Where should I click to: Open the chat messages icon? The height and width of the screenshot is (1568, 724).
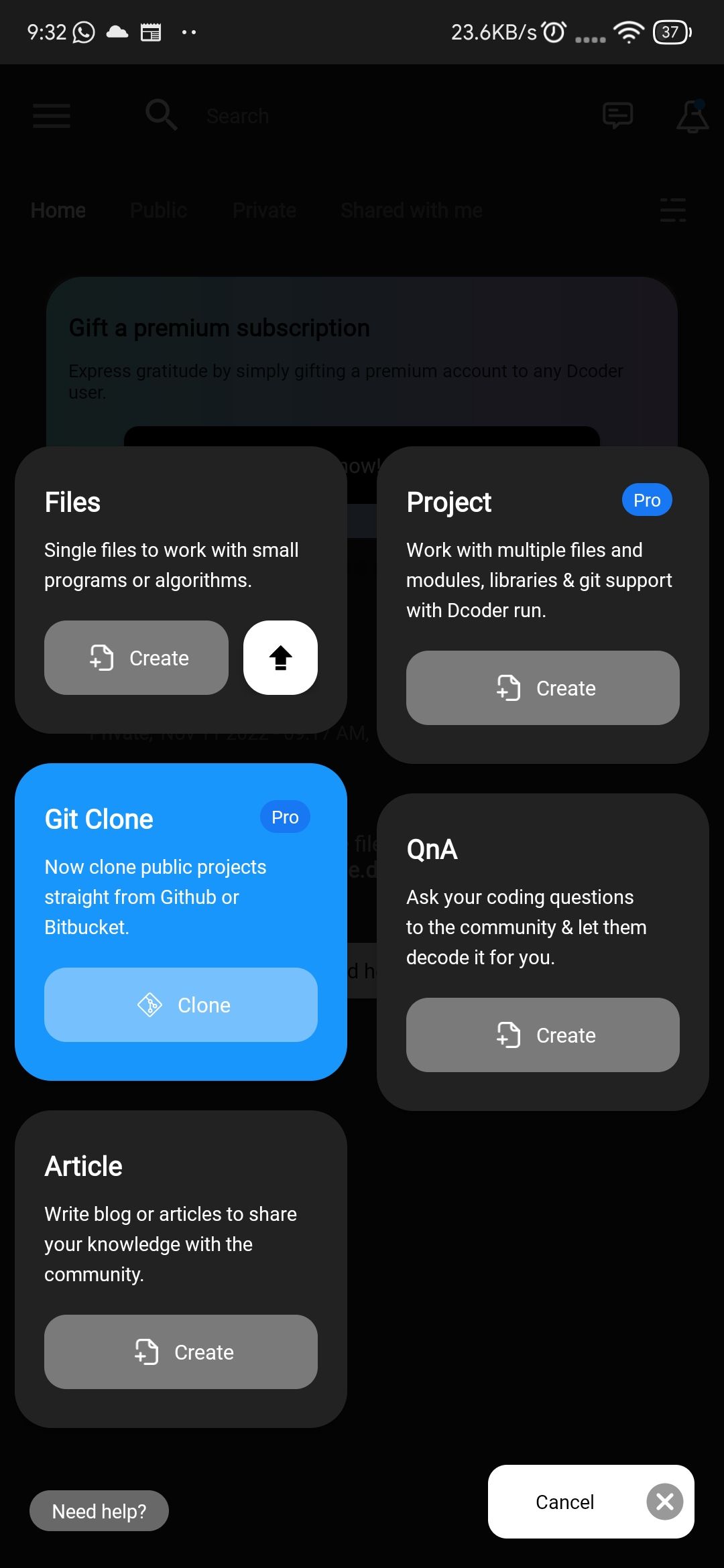tap(617, 115)
